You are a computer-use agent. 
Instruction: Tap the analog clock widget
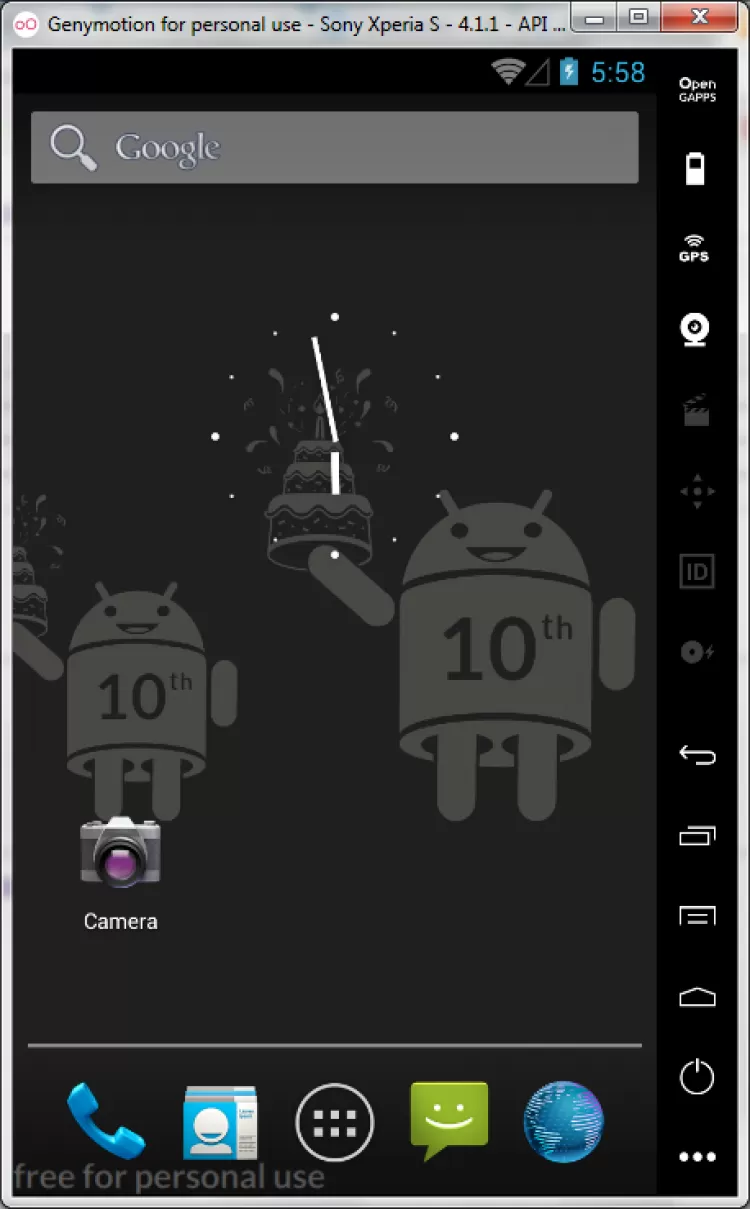tap(334, 436)
